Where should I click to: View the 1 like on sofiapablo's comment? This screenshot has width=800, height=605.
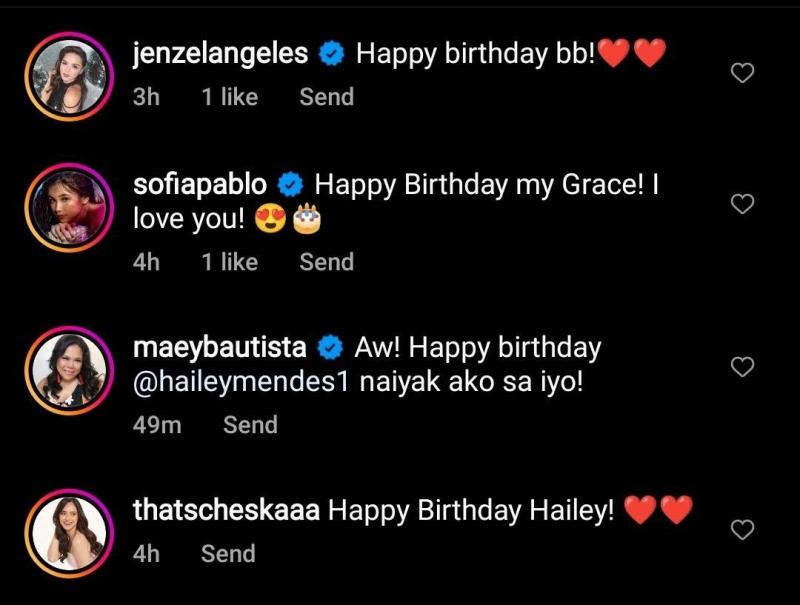tap(229, 262)
